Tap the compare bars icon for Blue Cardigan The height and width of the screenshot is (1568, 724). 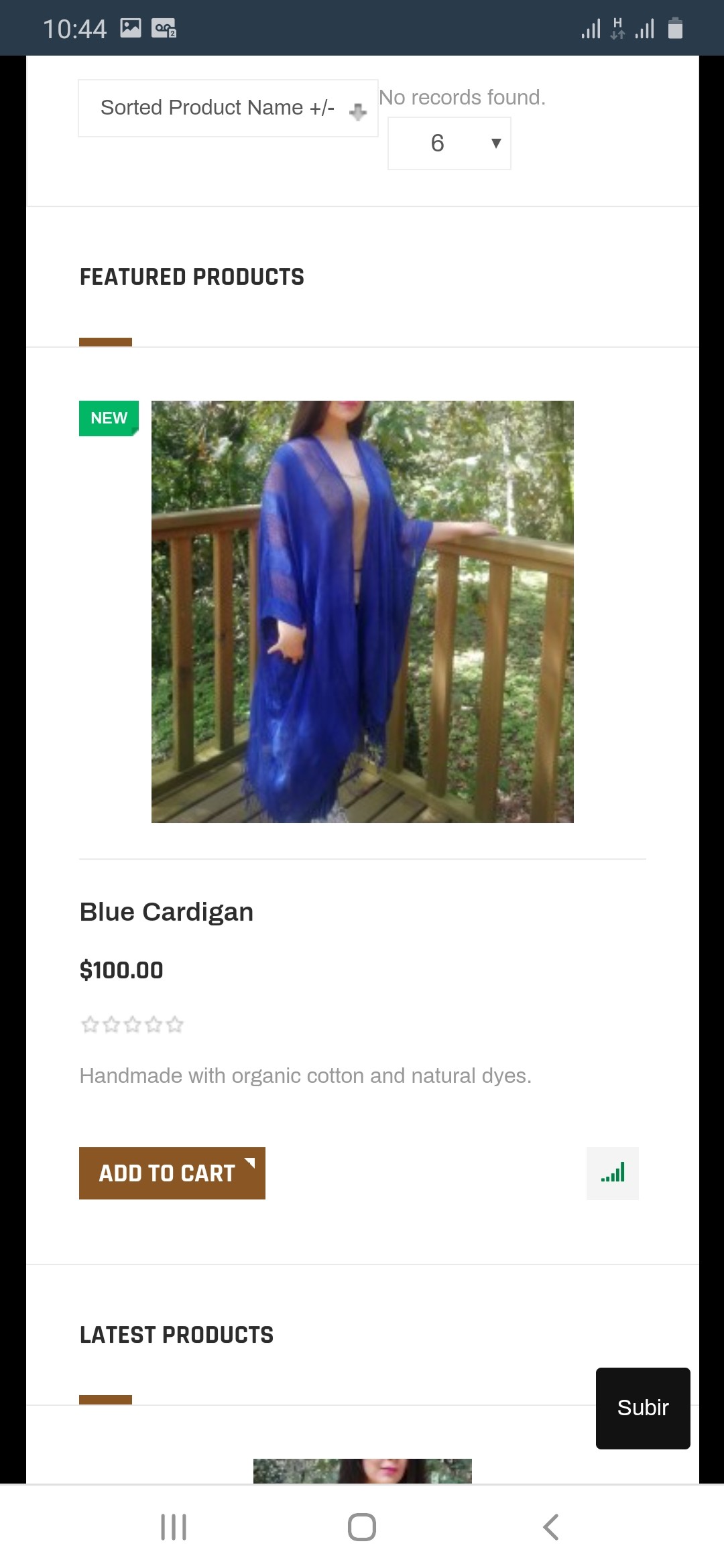612,1173
